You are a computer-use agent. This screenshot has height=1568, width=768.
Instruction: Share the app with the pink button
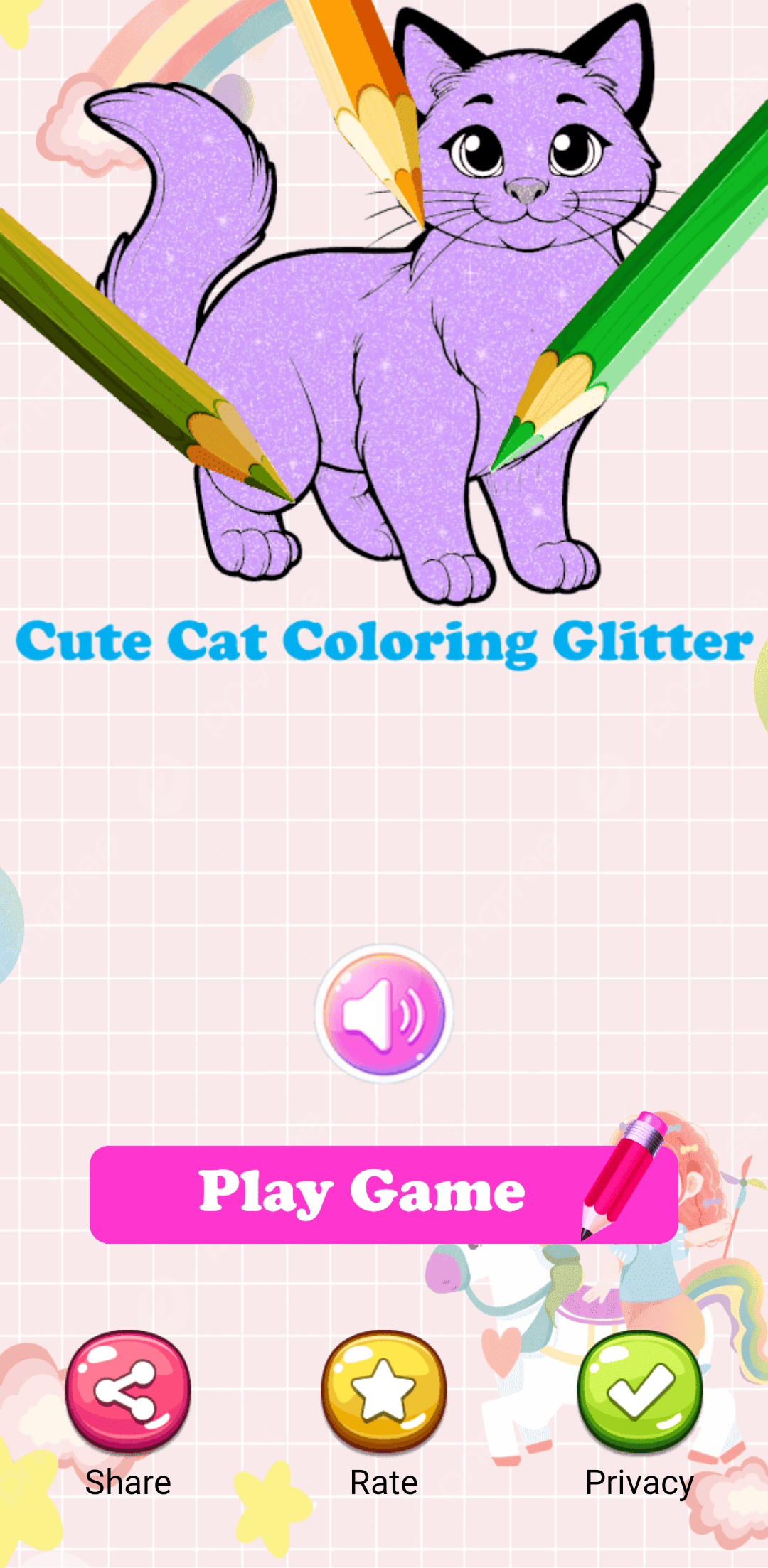pos(128,1390)
